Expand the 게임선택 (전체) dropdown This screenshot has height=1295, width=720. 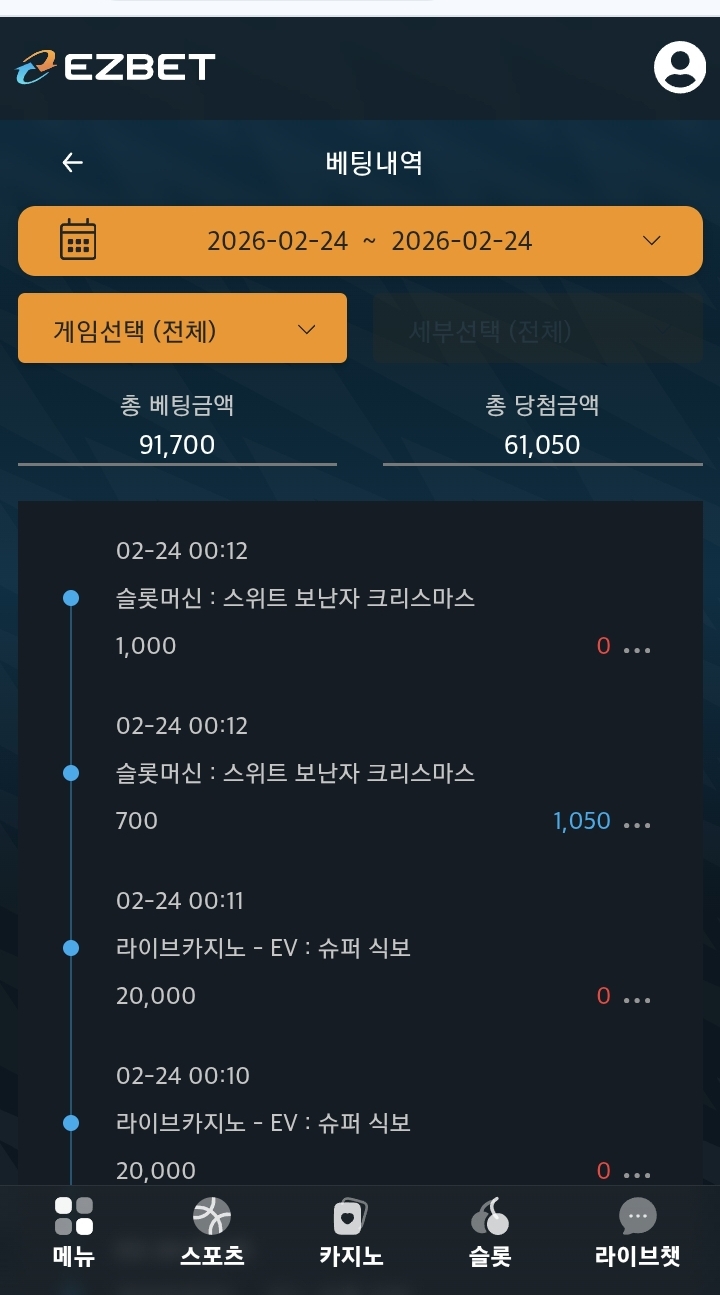(x=182, y=329)
